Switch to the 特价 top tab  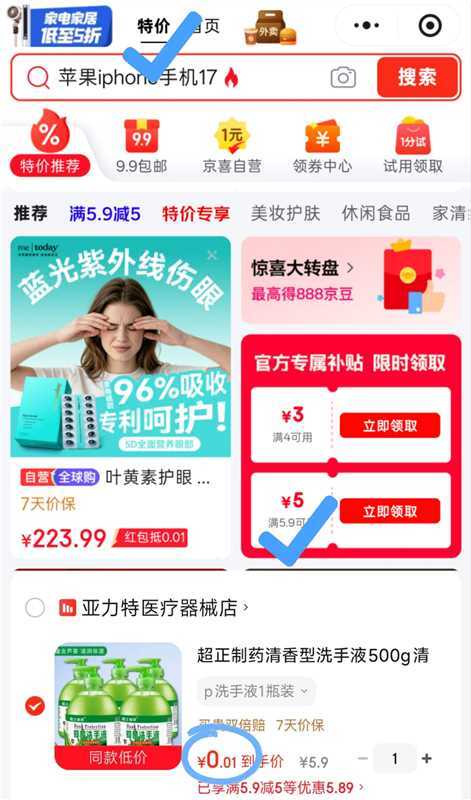click(153, 26)
